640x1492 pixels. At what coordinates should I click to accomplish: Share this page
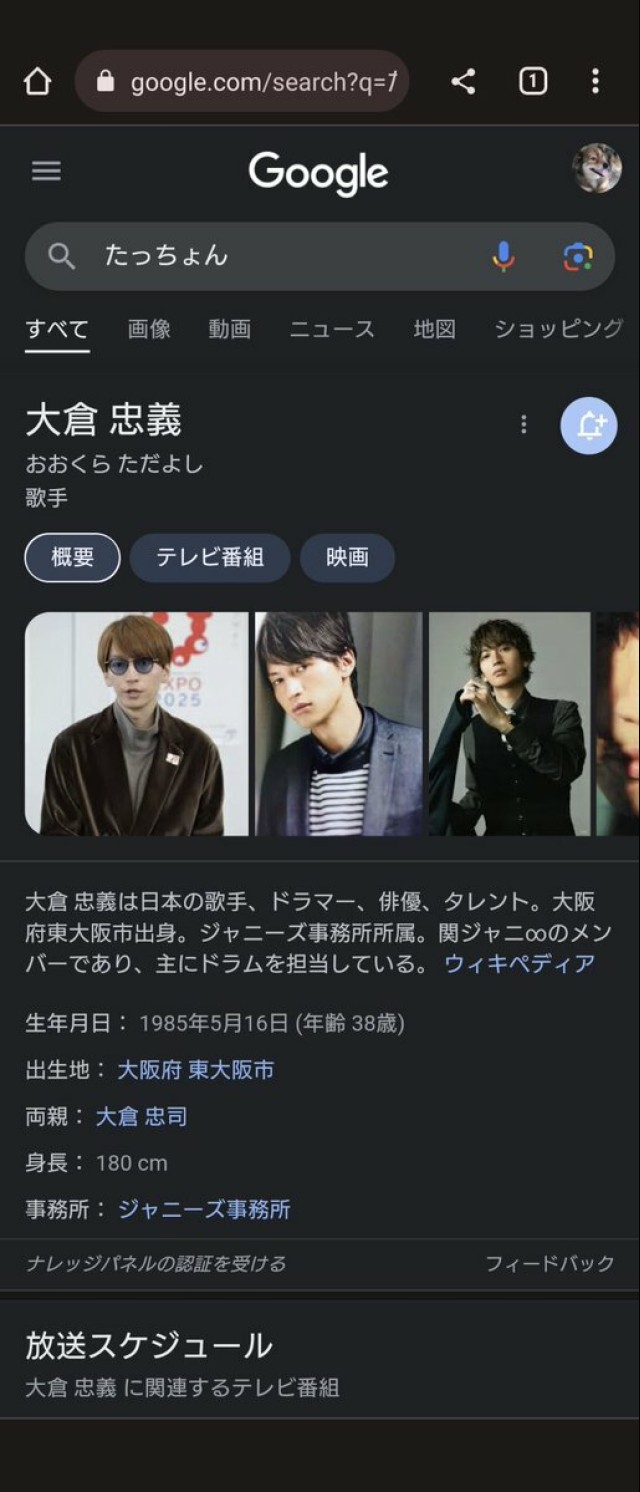point(463,82)
